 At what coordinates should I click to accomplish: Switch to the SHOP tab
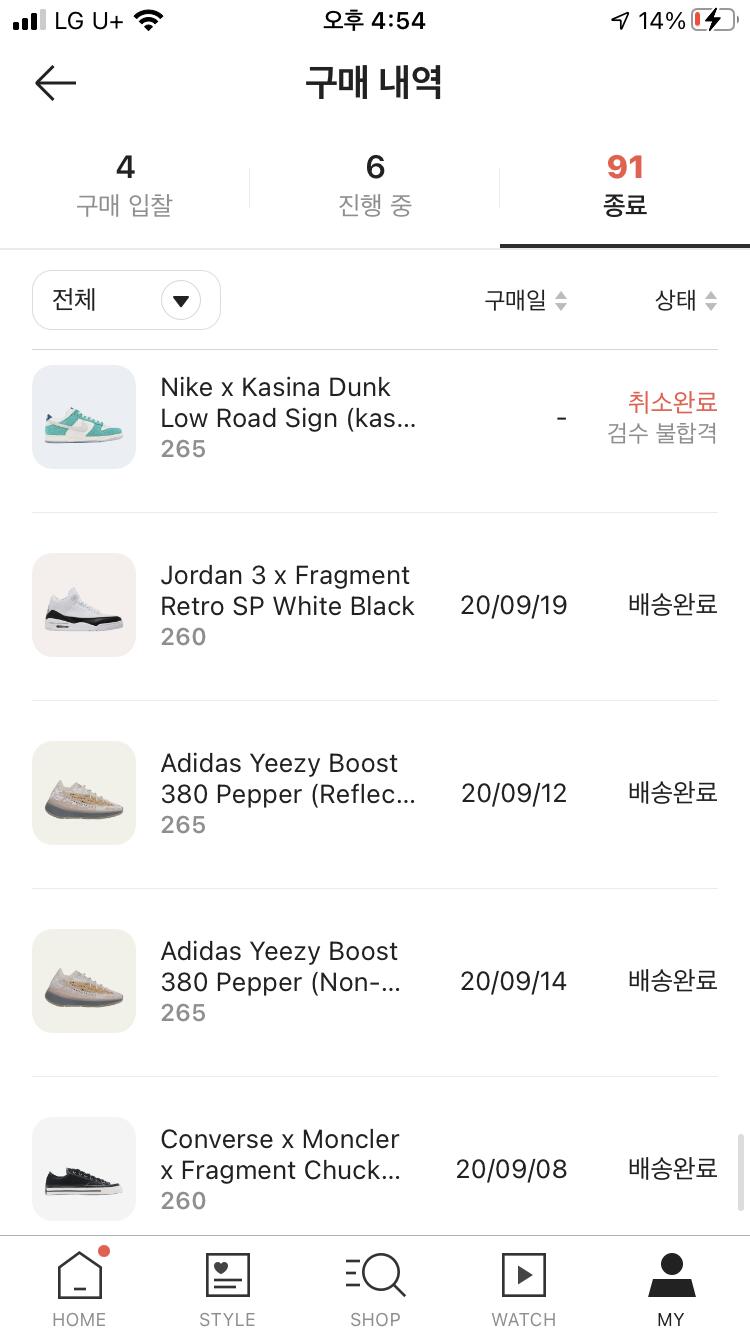pyautogui.click(x=375, y=1290)
